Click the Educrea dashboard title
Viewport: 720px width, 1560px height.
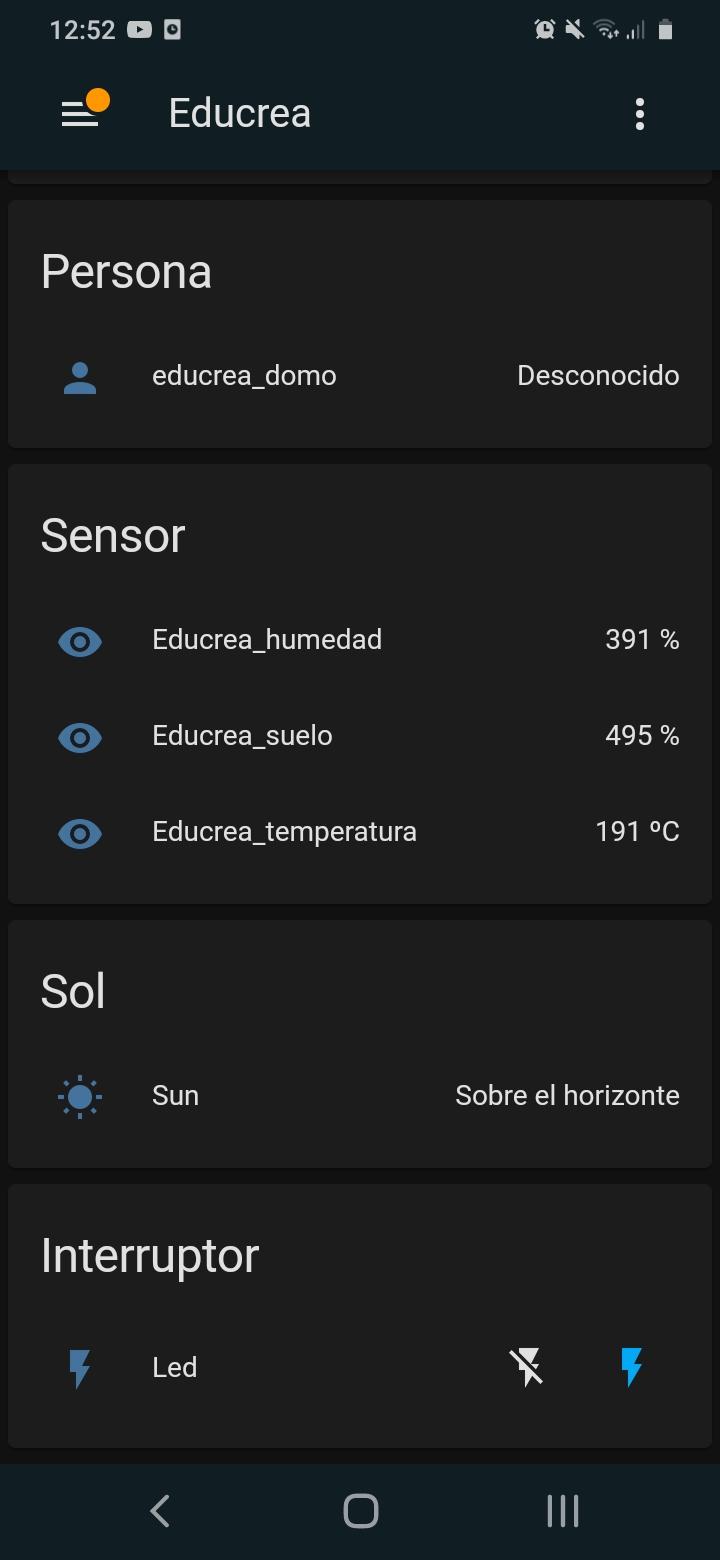tap(239, 113)
